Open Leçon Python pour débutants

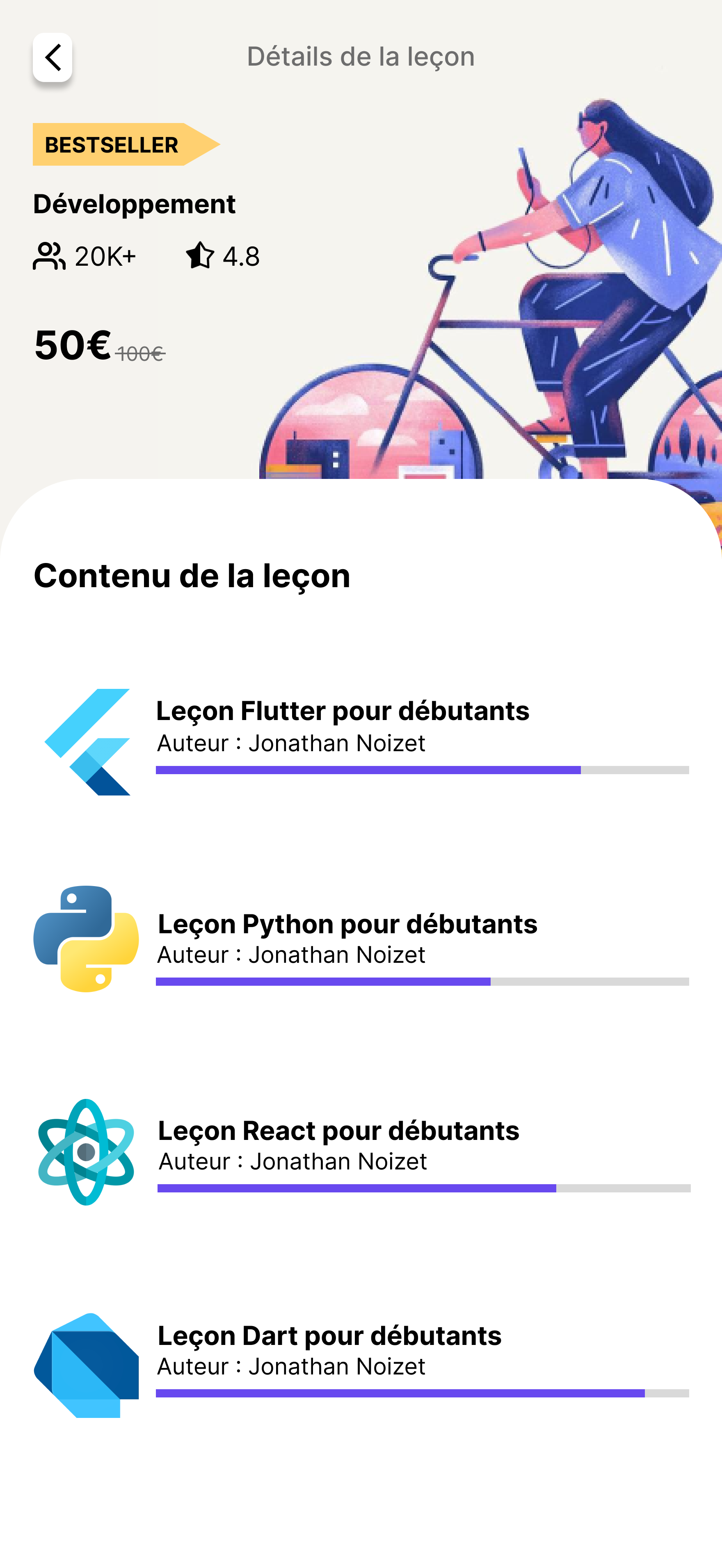347,924
